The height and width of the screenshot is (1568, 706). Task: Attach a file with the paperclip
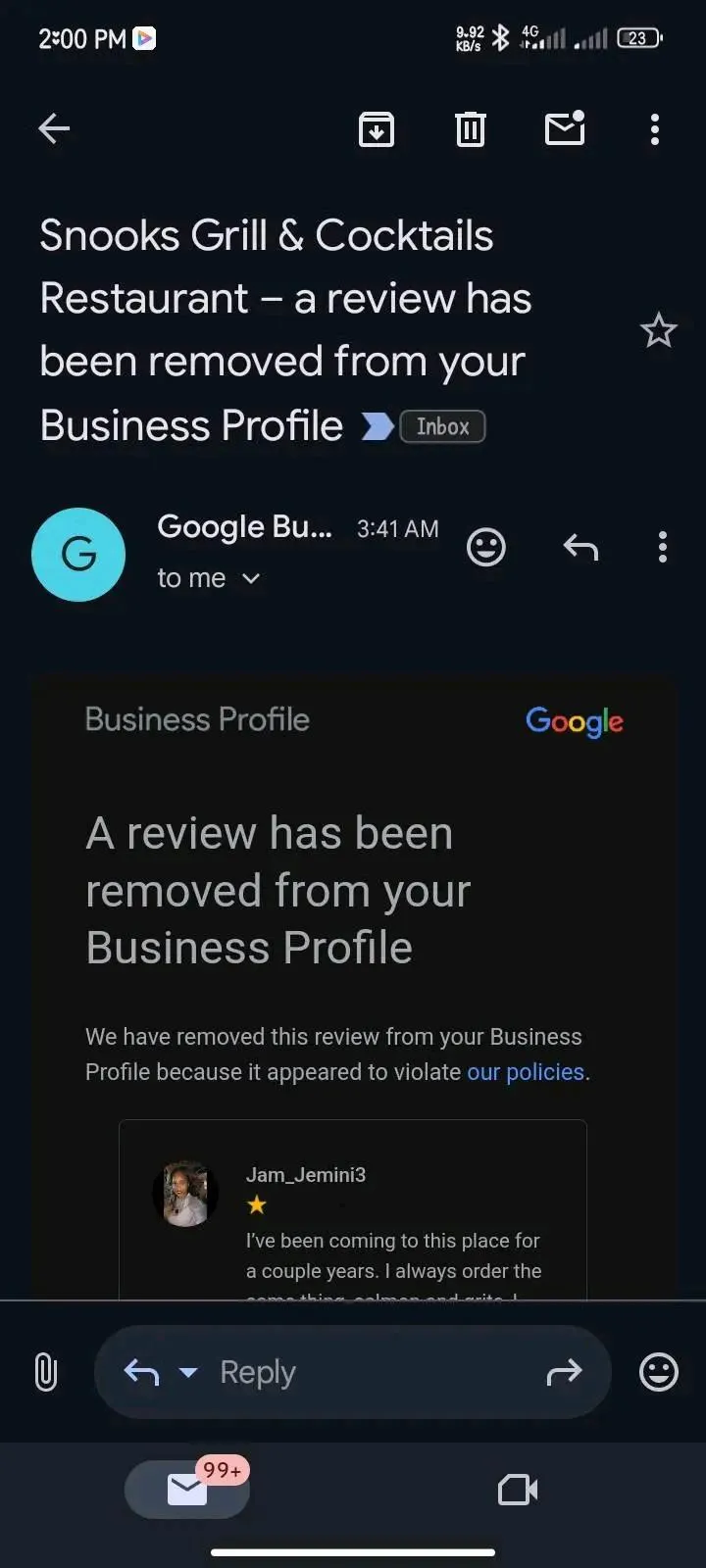click(45, 1372)
